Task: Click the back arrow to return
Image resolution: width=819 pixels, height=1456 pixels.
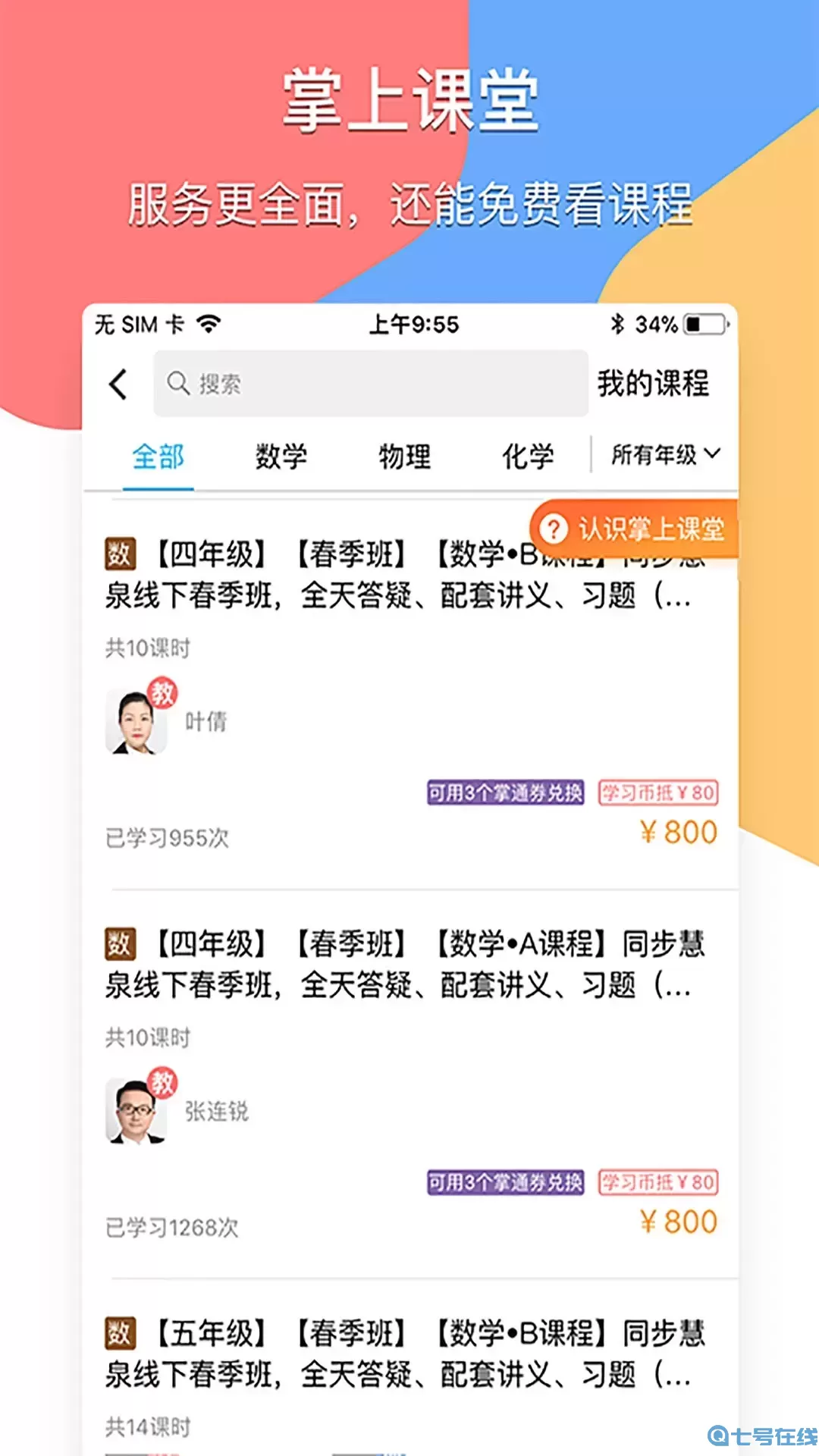Action: 118,385
